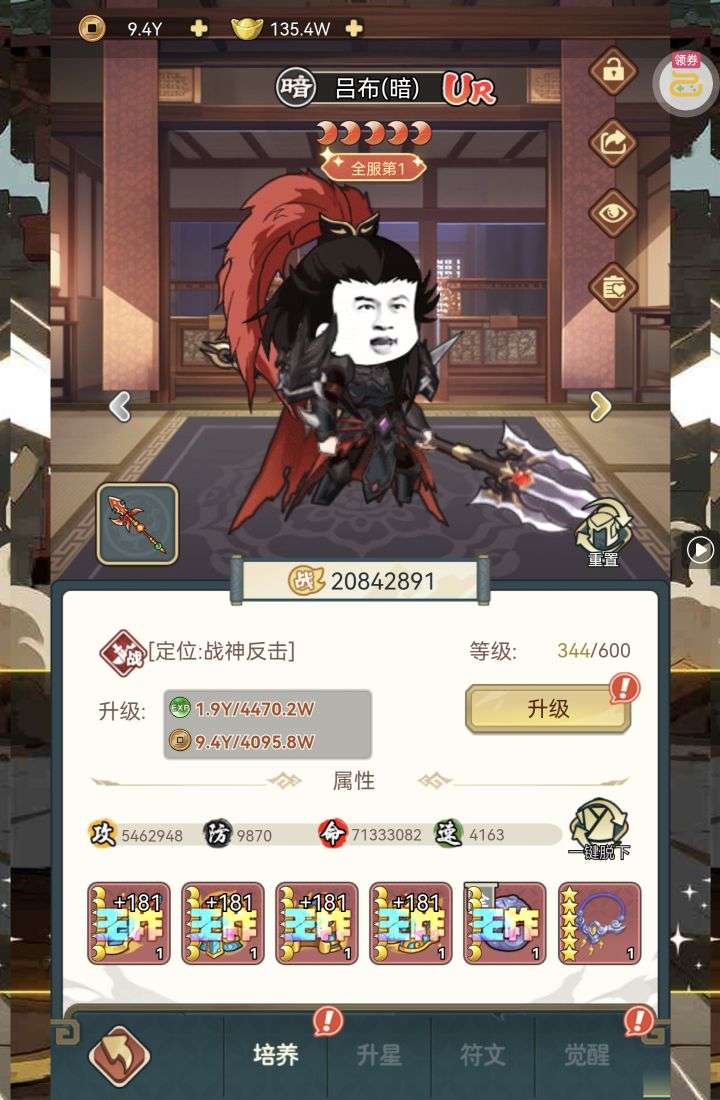The image size is (720, 1100).
Task: Open the 领券 coupon floating button
Action: coord(686,80)
